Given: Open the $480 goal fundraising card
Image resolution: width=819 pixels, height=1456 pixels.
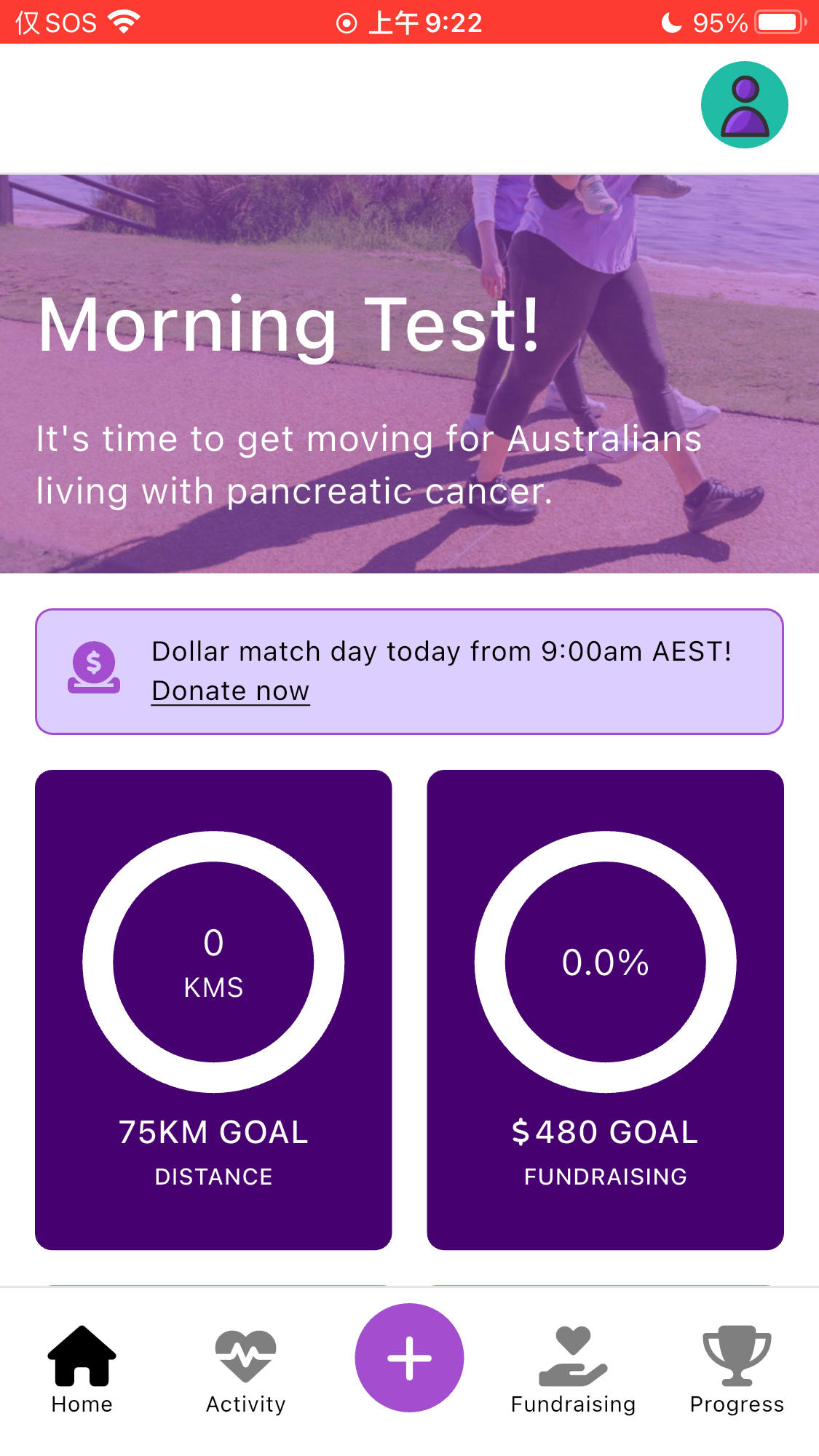Looking at the screenshot, I should (605, 1009).
